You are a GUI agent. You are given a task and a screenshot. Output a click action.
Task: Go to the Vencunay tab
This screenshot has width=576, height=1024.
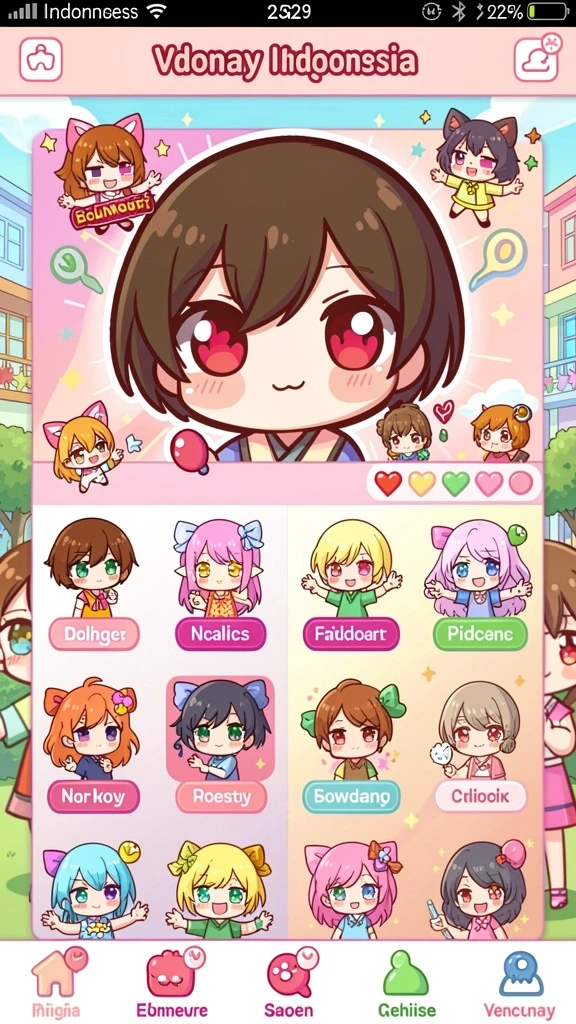click(520, 982)
